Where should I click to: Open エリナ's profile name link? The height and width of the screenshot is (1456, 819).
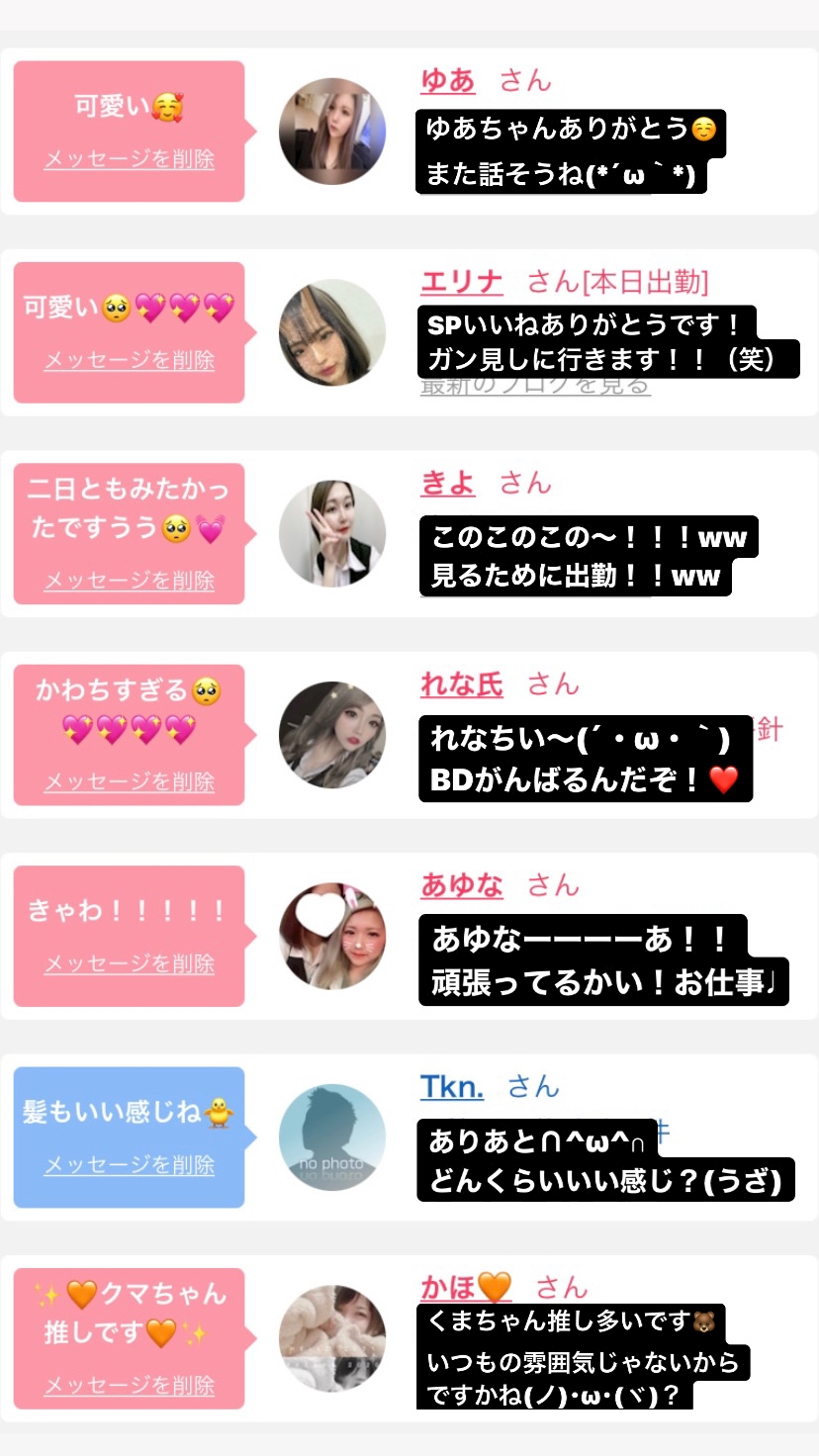click(462, 282)
